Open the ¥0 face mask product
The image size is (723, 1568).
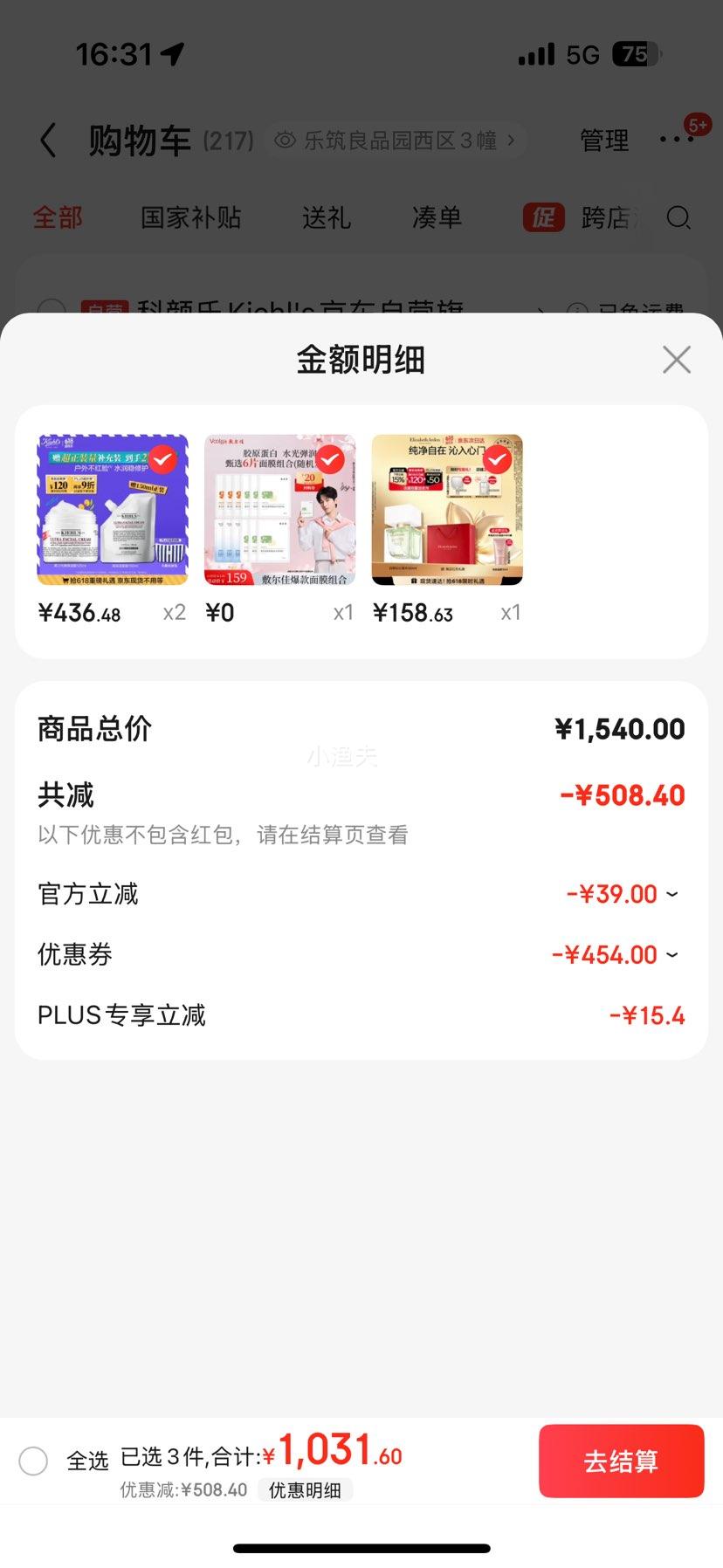click(279, 510)
